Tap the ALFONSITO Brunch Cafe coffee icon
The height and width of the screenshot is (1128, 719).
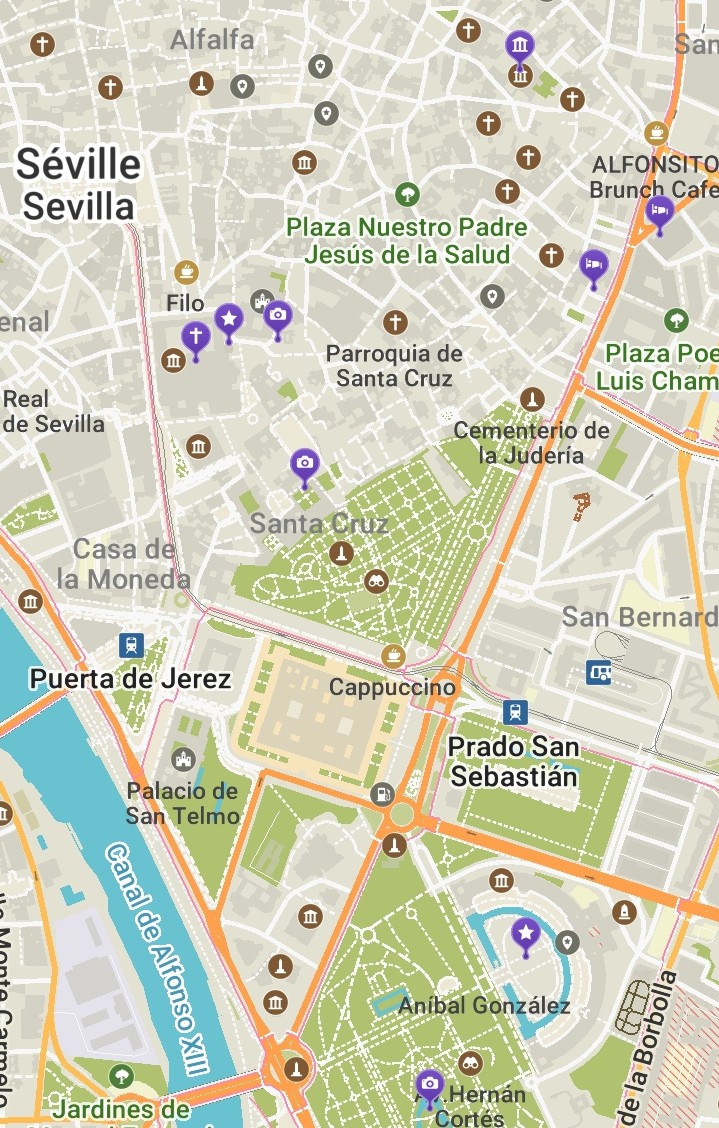tap(656, 131)
